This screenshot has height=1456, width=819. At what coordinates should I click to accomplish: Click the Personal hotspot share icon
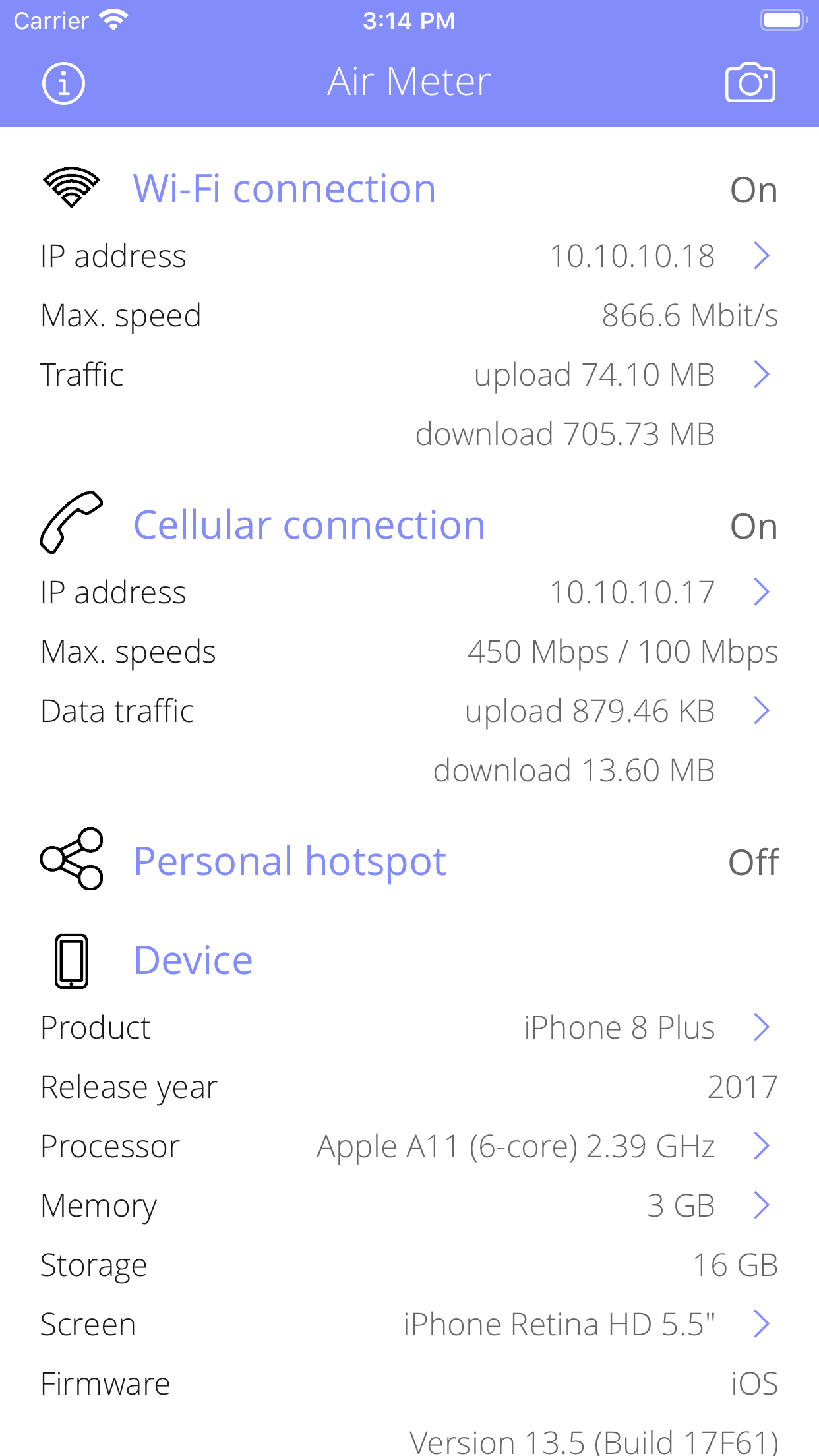71,861
